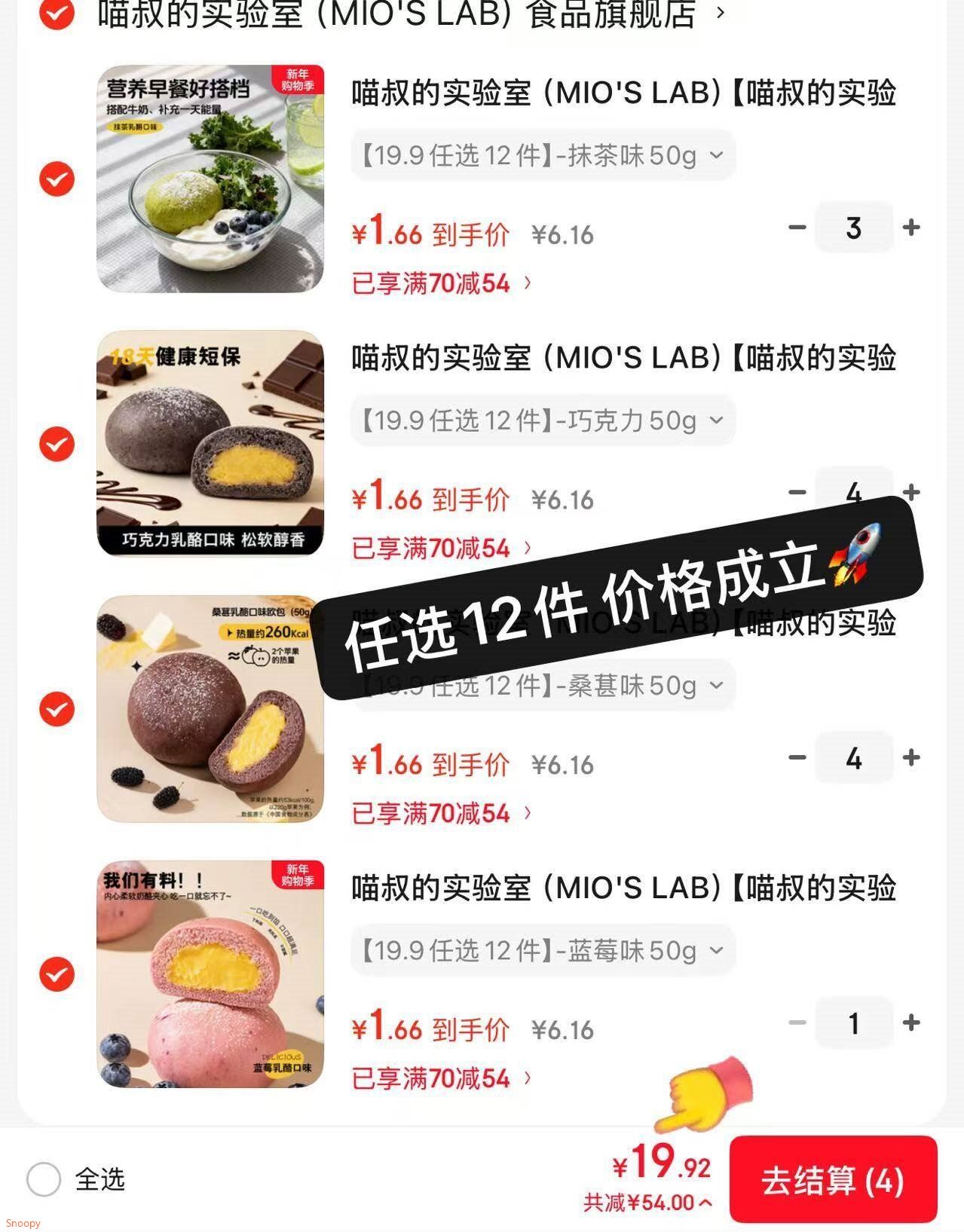
Task: Reduce the 桑葚味 quantity by one
Action: pyautogui.click(x=797, y=757)
